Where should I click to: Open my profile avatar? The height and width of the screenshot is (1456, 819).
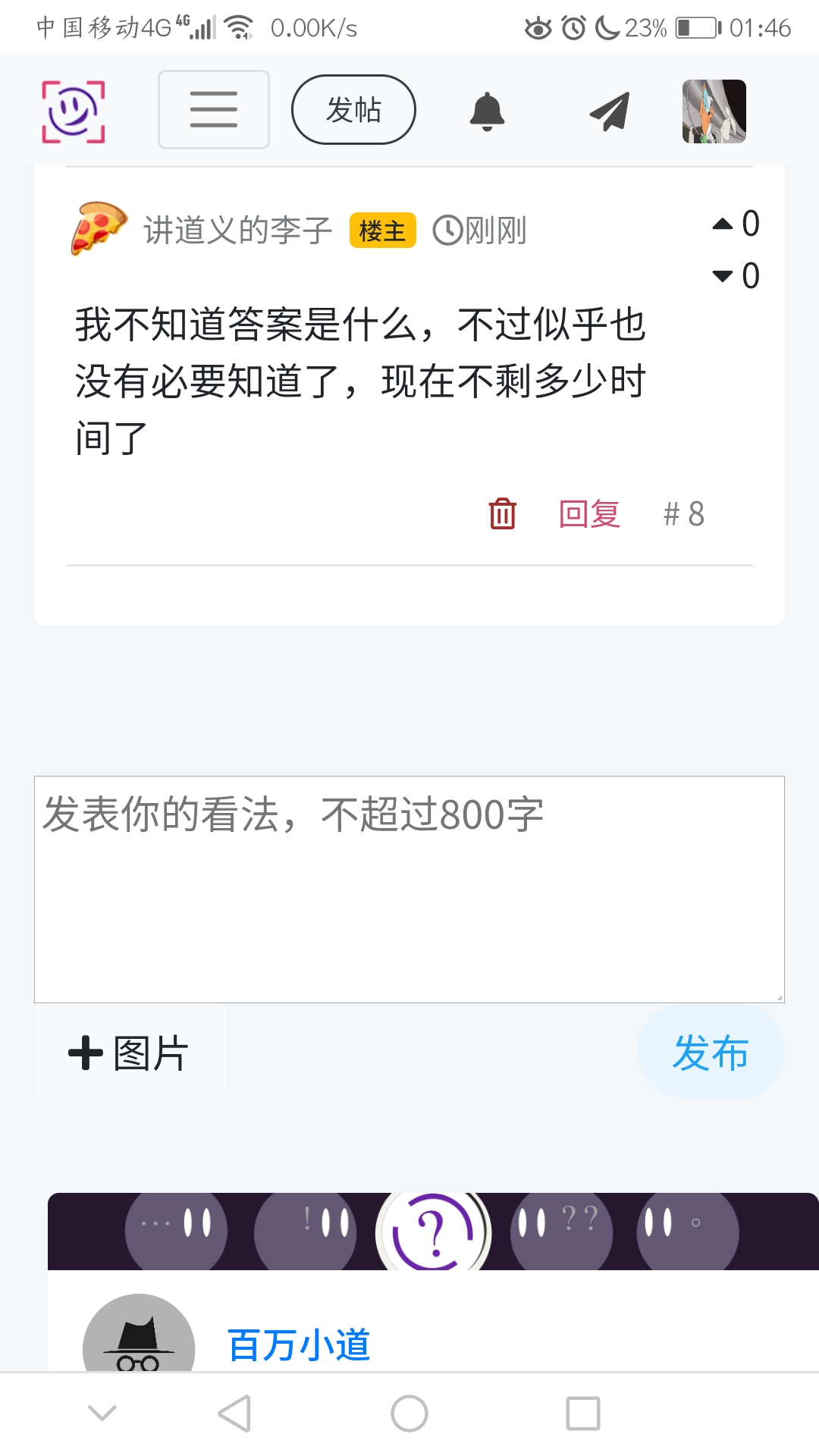[714, 111]
